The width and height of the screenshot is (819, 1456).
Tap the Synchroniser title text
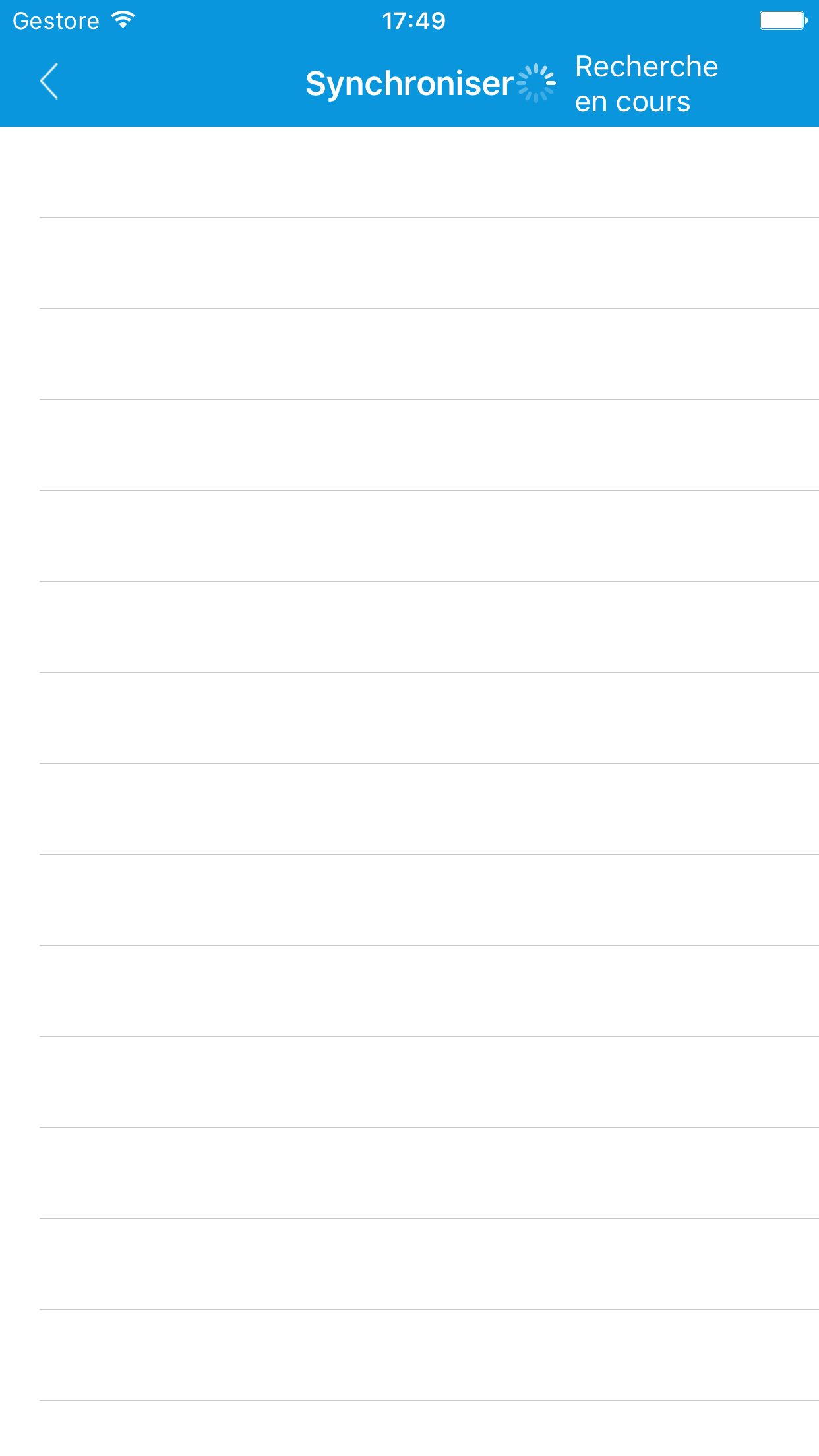(409, 83)
